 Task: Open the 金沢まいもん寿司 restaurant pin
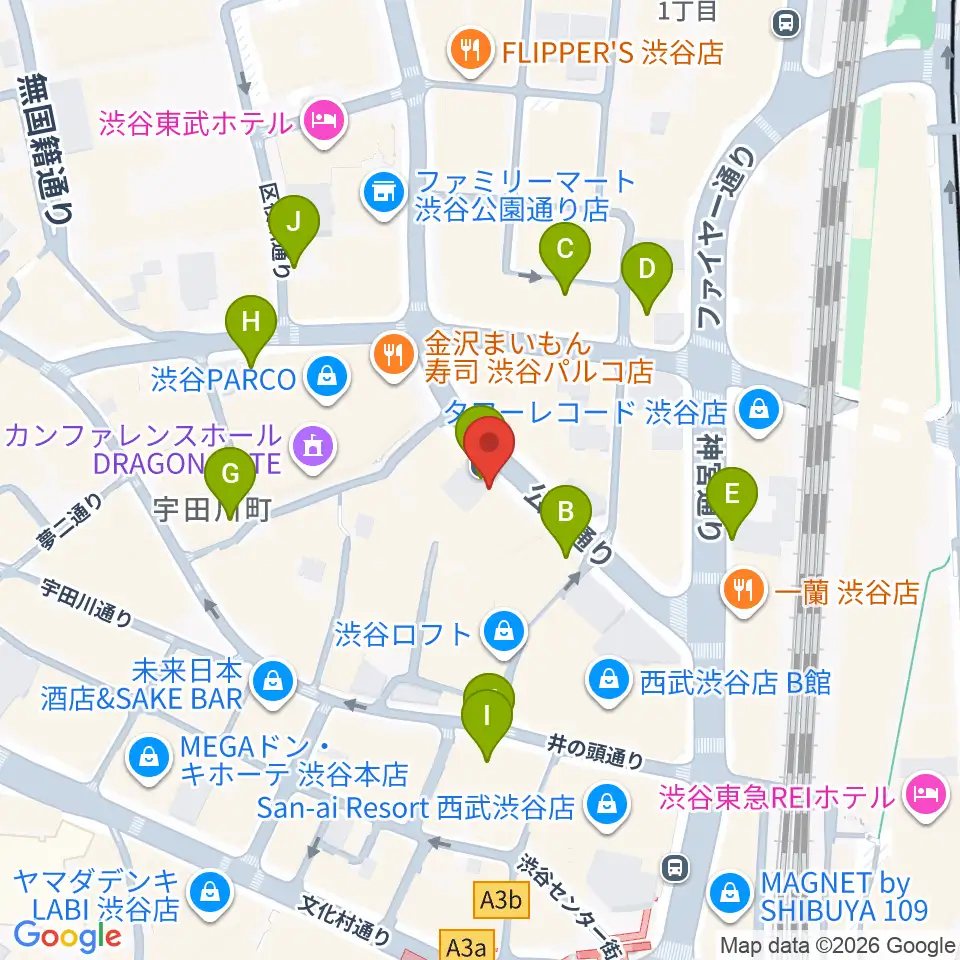(393, 356)
